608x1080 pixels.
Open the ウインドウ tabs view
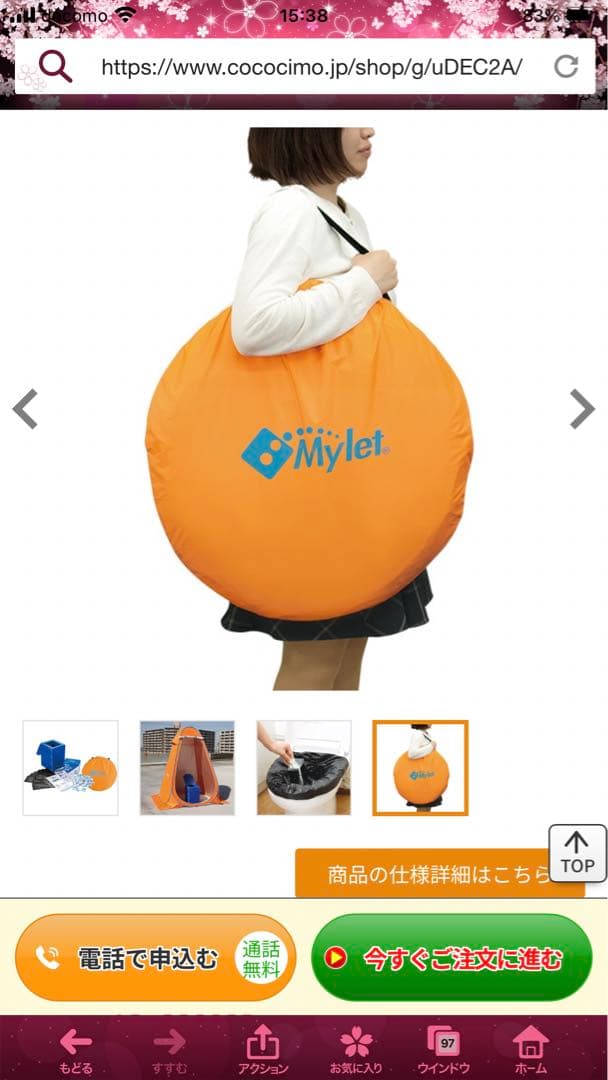coord(443,1050)
